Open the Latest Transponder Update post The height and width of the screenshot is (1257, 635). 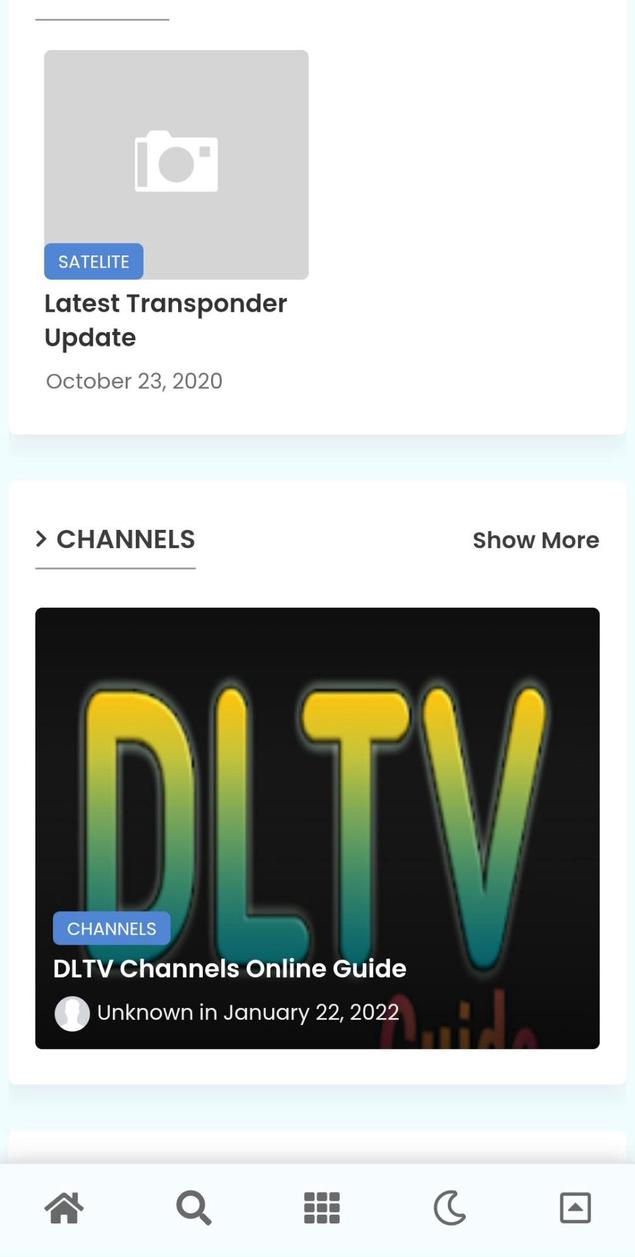click(165, 320)
